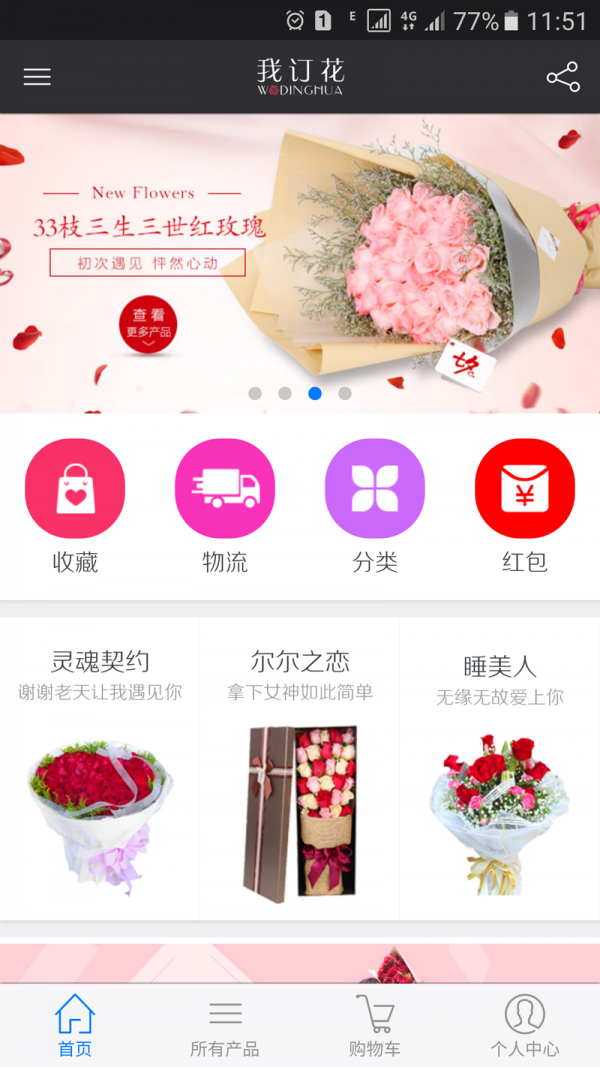Share the app via share icon
The image size is (600, 1067).
[x=563, y=77]
